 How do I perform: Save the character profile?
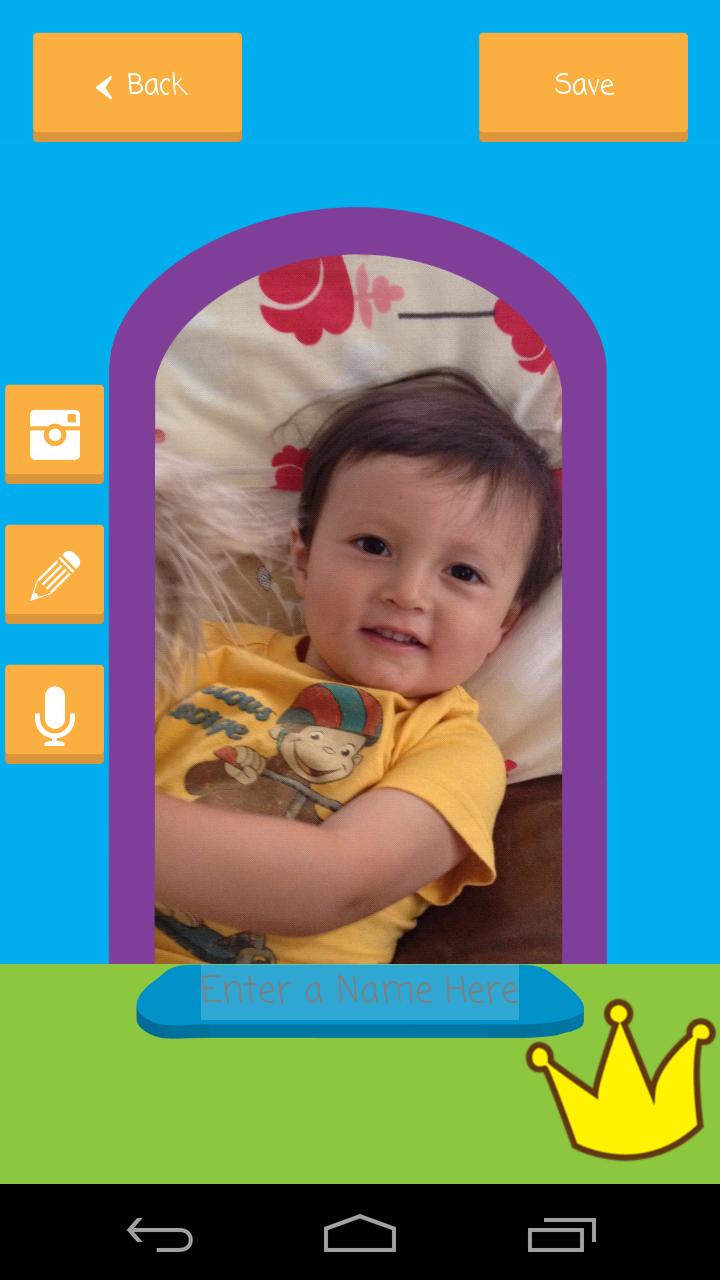pyautogui.click(x=583, y=85)
